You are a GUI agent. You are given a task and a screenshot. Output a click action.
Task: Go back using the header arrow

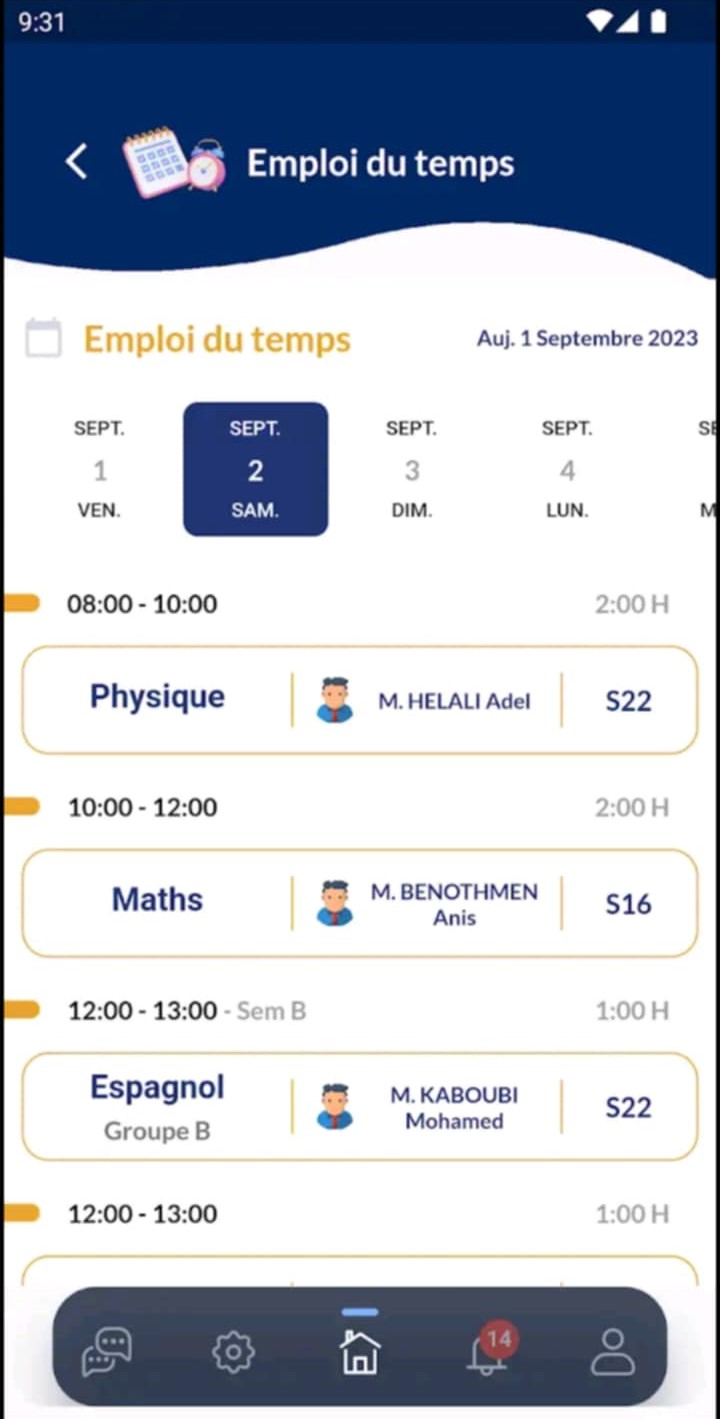[x=77, y=162]
